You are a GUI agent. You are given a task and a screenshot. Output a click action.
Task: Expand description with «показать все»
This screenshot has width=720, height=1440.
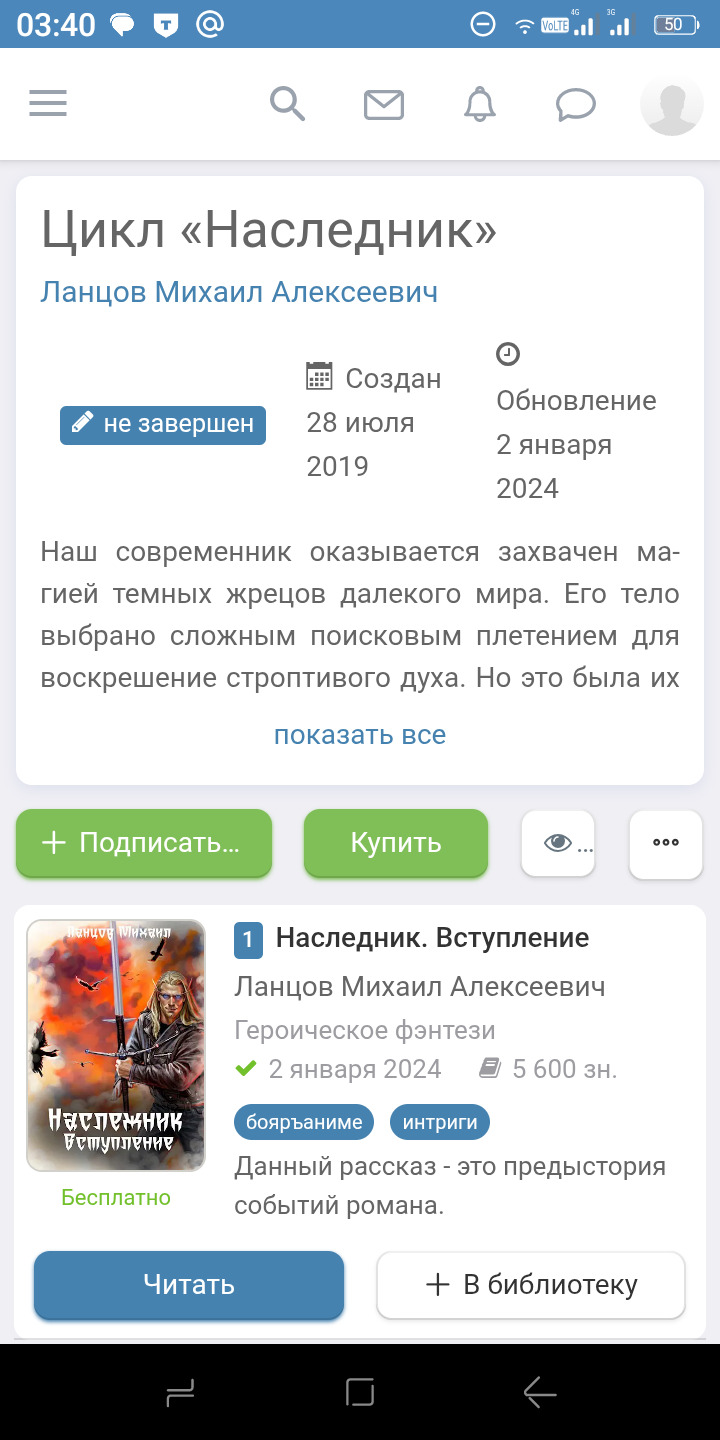tap(360, 735)
